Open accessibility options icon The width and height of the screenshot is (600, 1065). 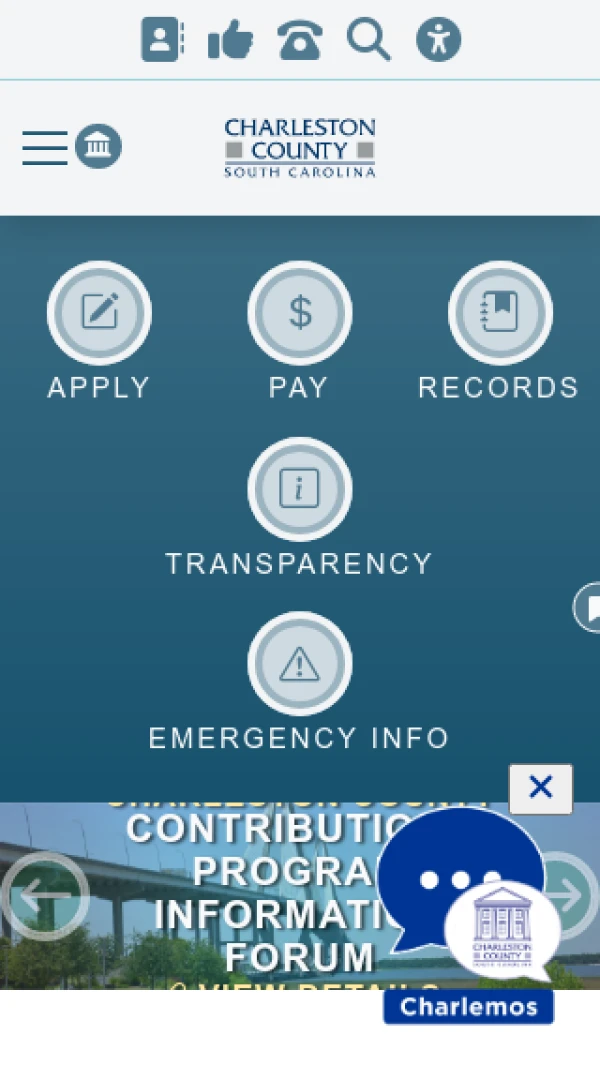(438, 41)
